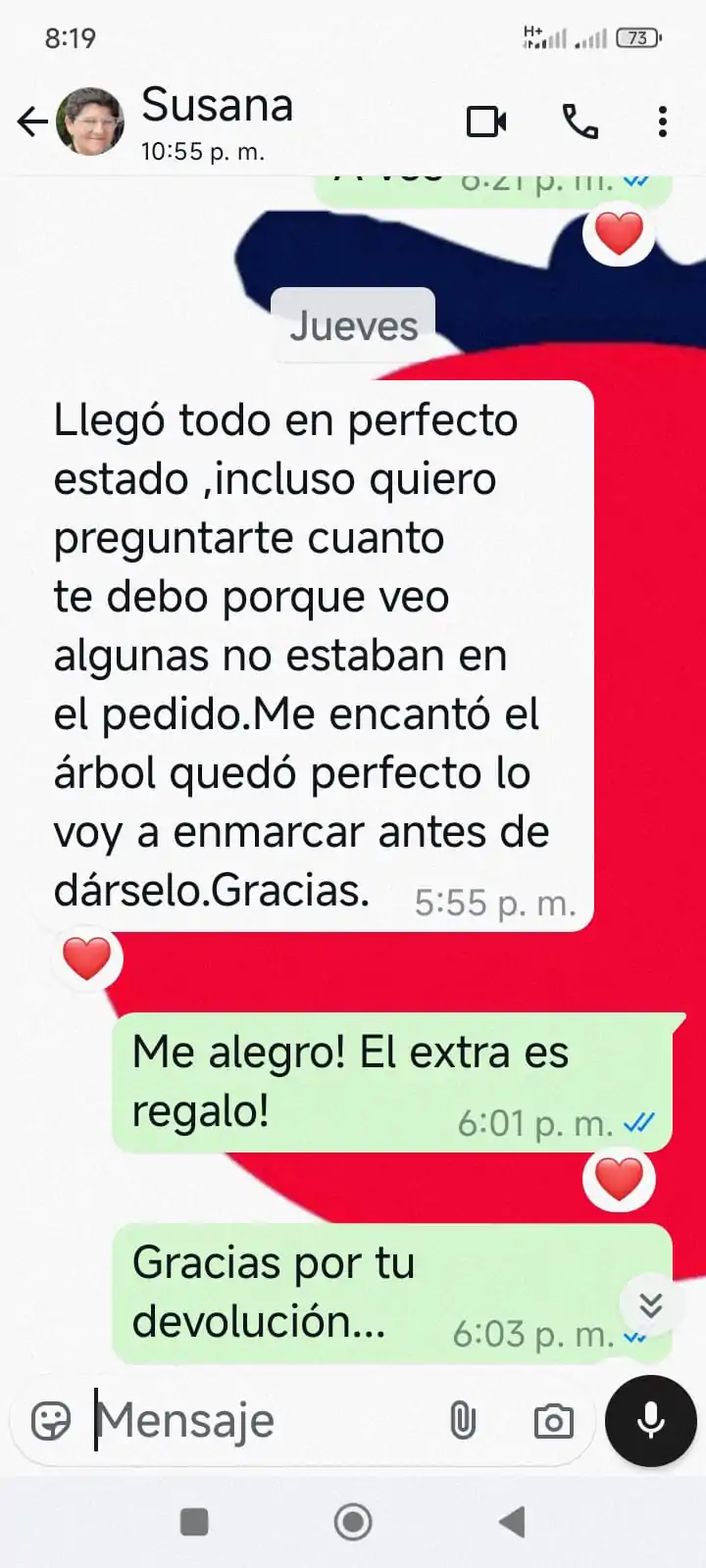Go to the home screen
The height and width of the screenshot is (1568, 706).
353,1522
